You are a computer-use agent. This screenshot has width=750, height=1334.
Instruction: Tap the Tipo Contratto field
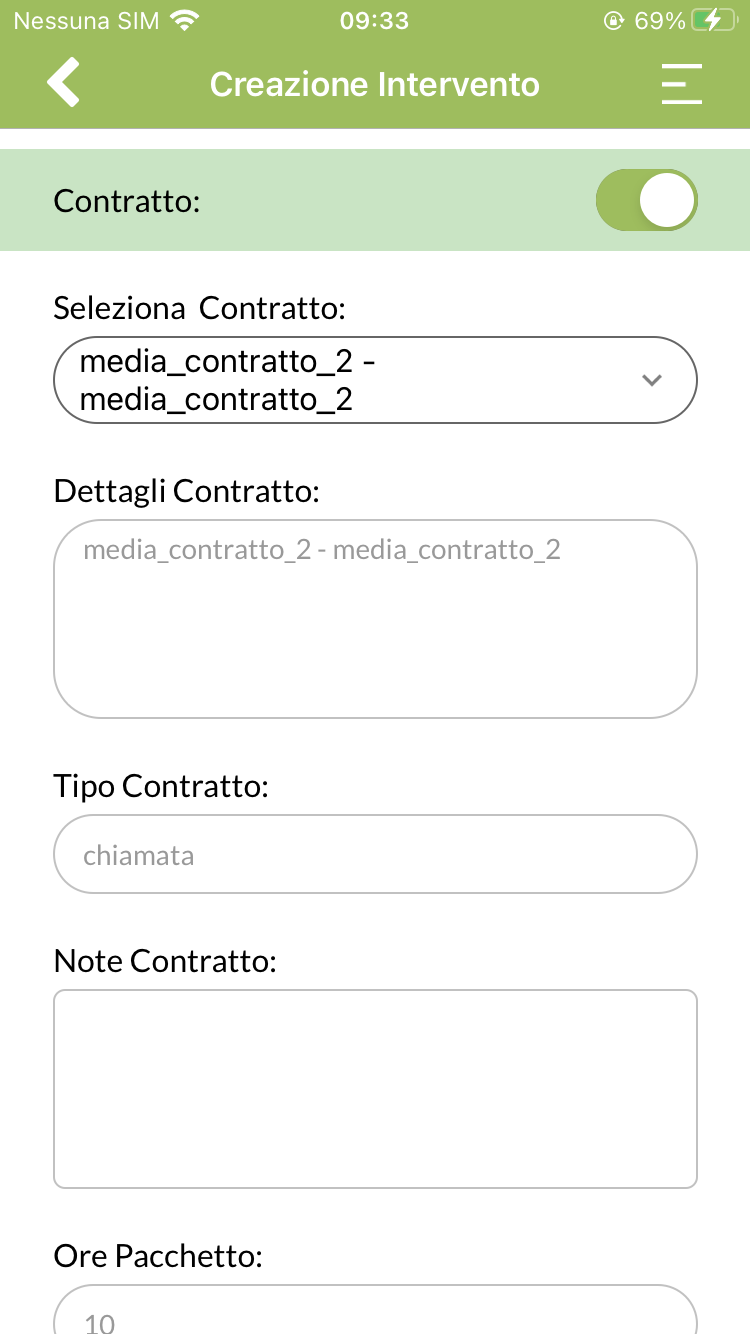(375, 854)
